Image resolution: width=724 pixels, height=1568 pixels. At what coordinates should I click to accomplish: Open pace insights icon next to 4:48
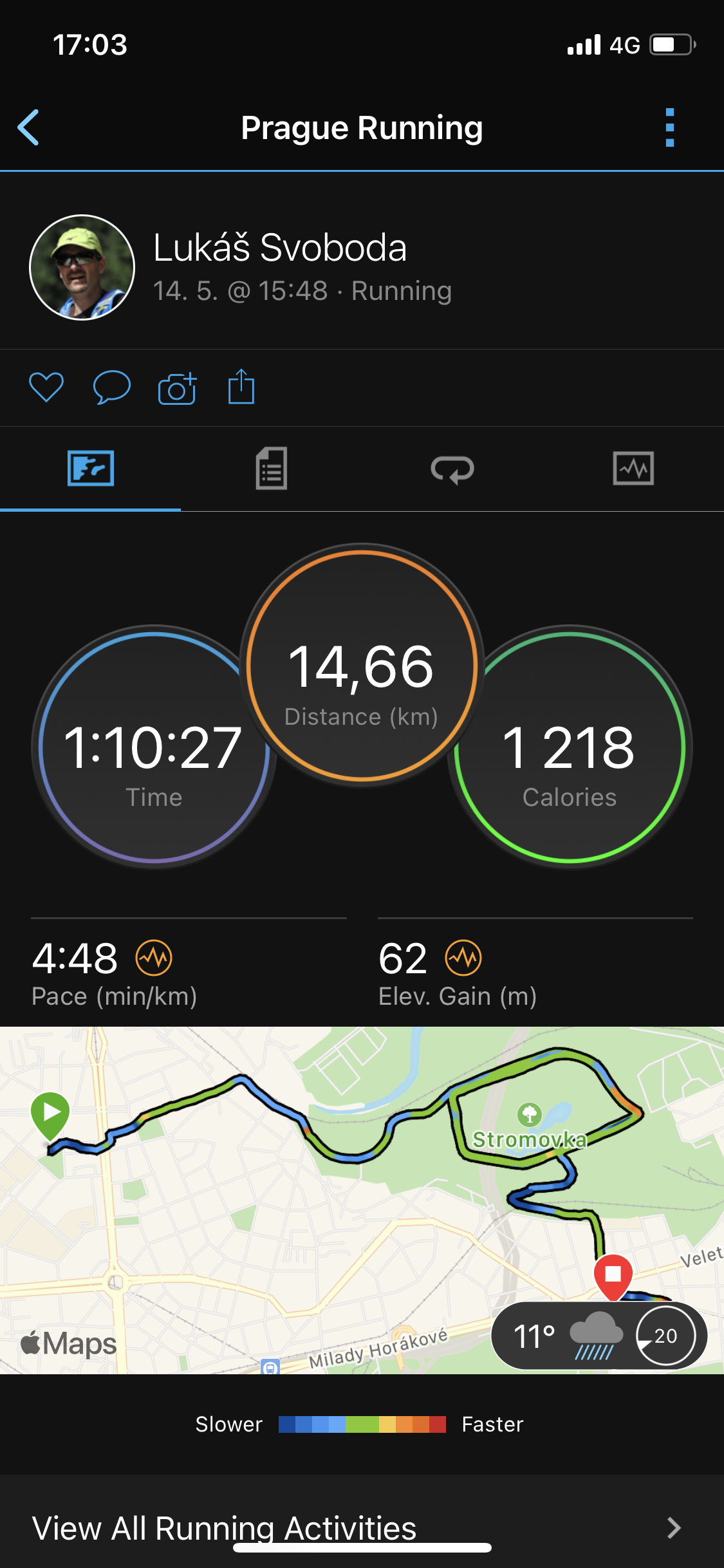[x=154, y=958]
